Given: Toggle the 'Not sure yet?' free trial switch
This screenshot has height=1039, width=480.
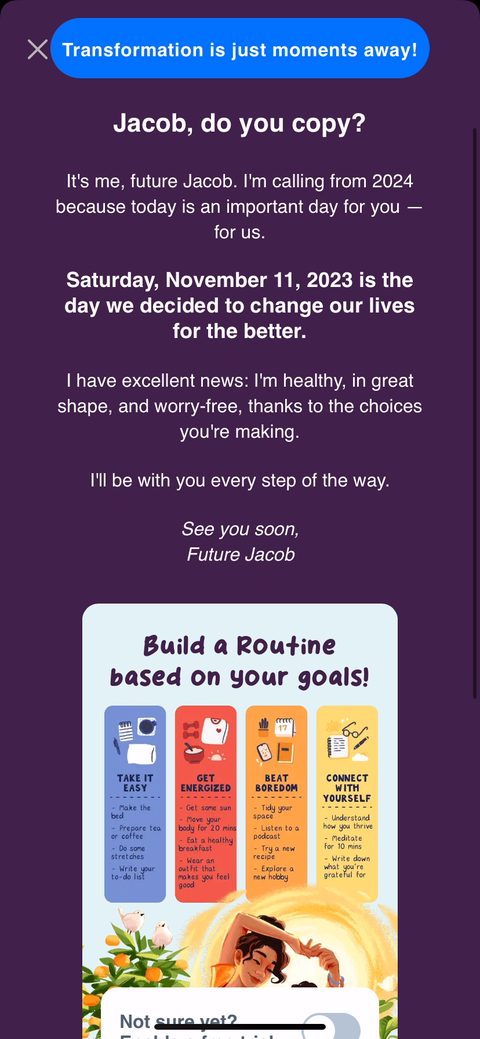Looking at the screenshot, I should tap(331, 1025).
